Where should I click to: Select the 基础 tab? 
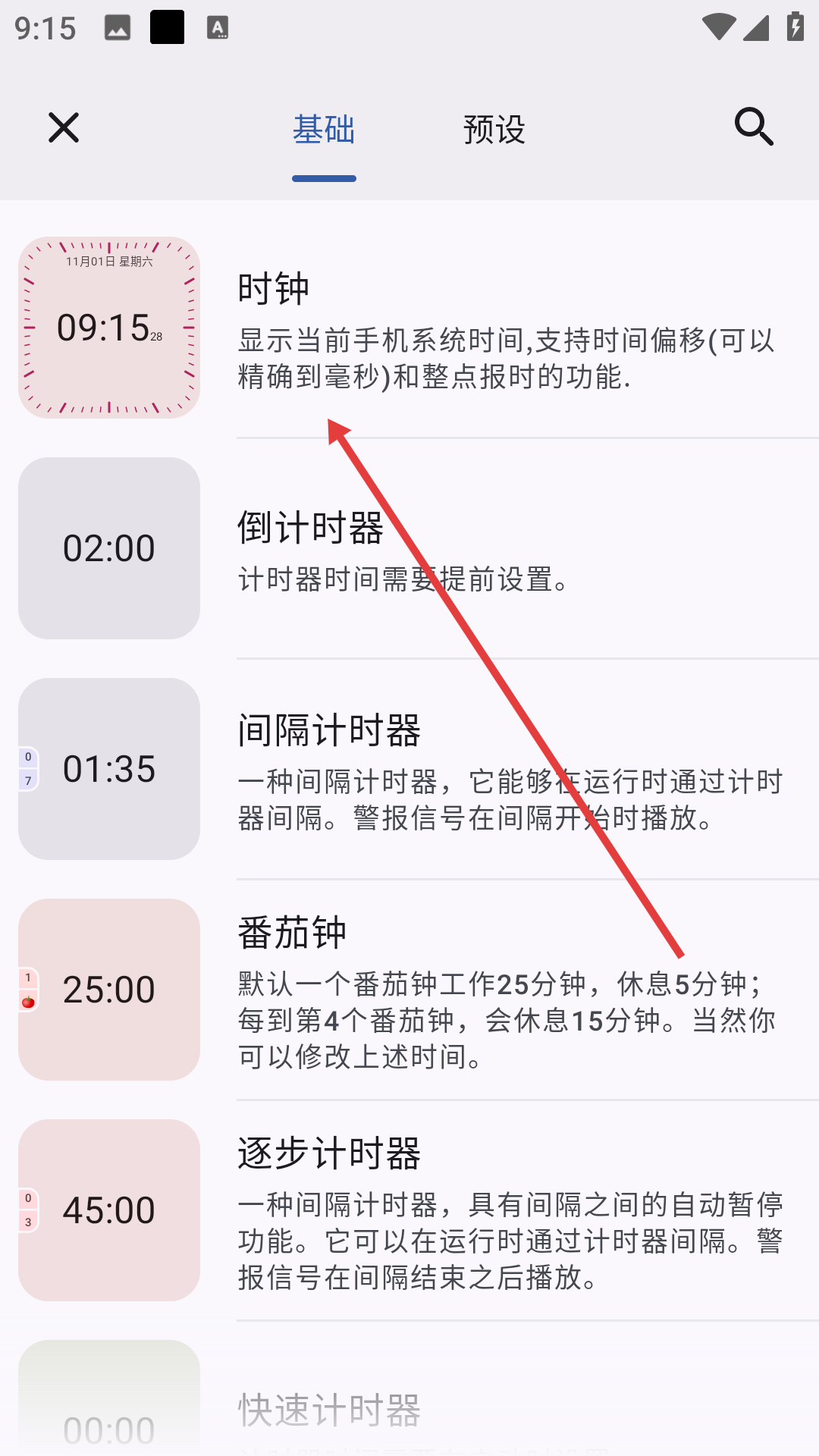coord(324,130)
